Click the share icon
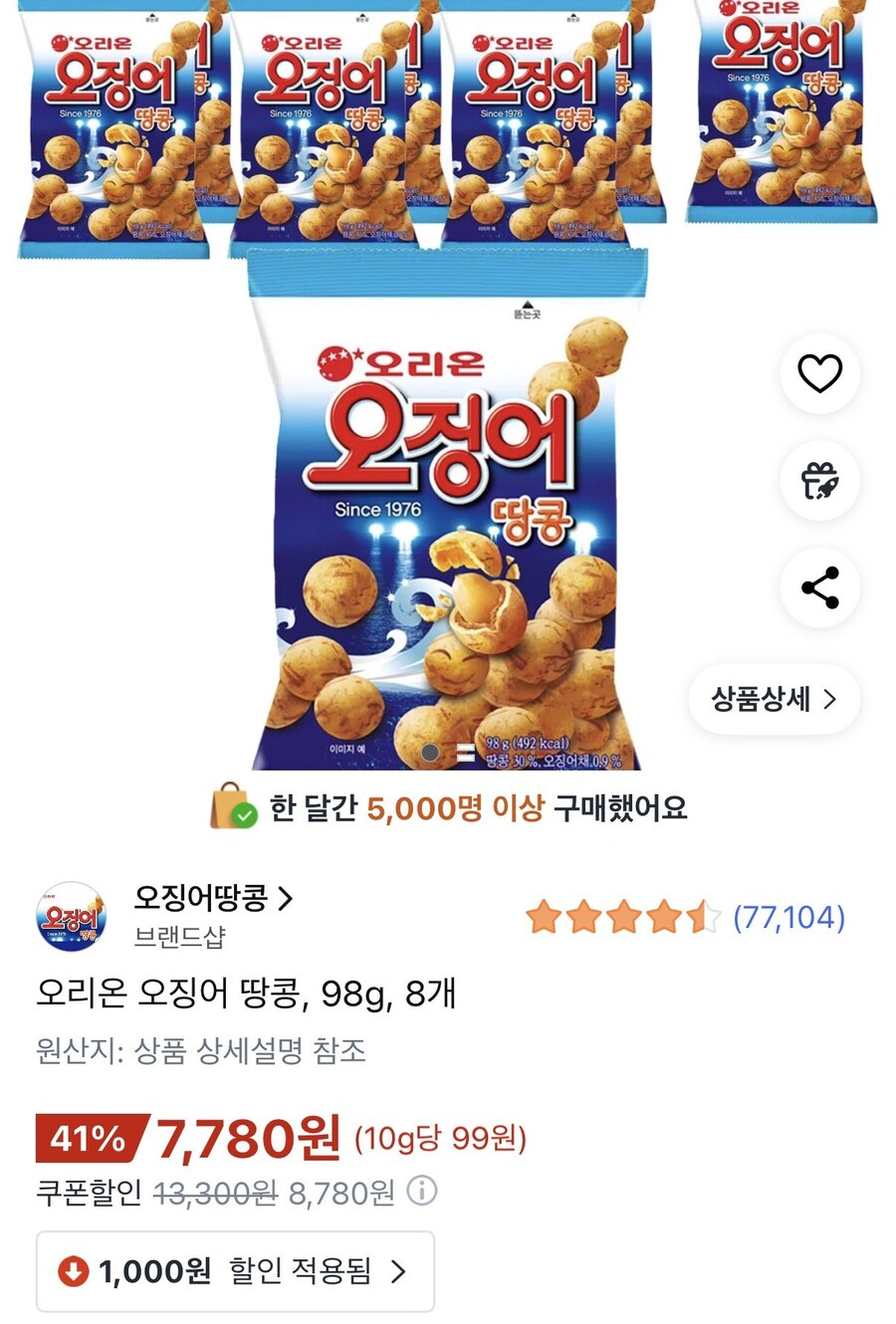Screen dimensions: 896x1324 818,588
